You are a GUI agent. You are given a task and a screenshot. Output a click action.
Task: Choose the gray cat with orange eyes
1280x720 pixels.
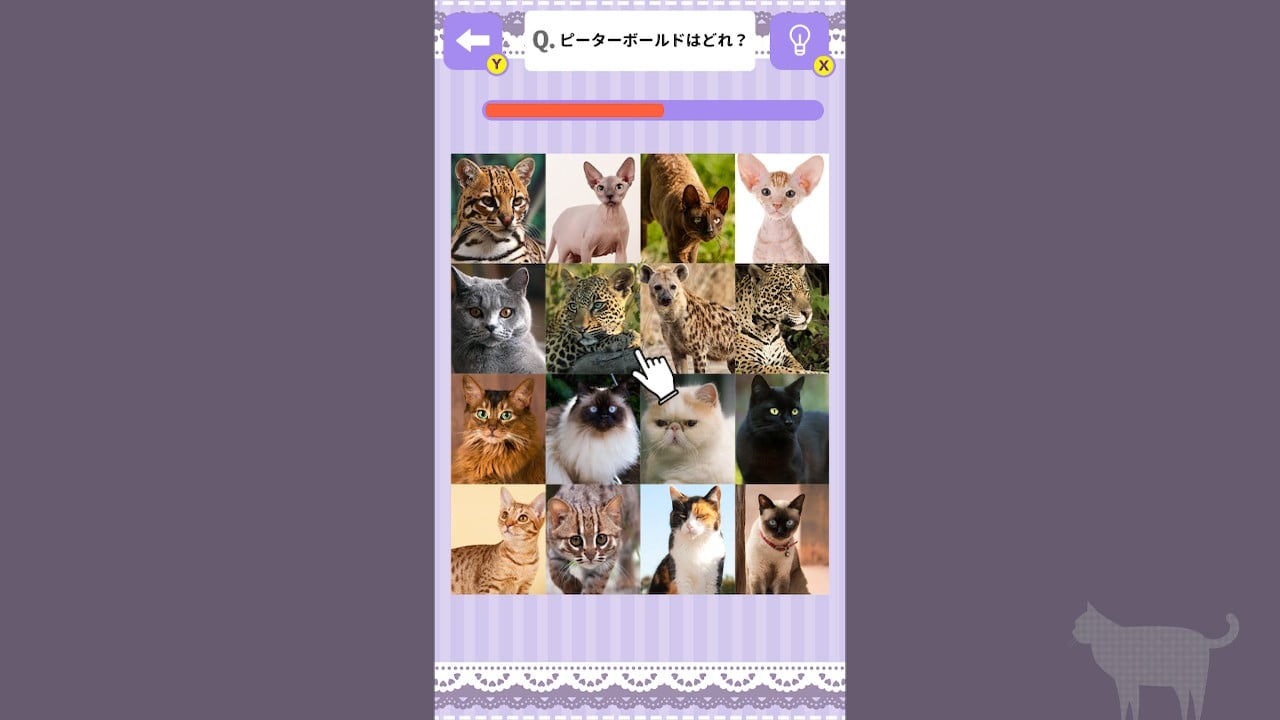tap(498, 318)
